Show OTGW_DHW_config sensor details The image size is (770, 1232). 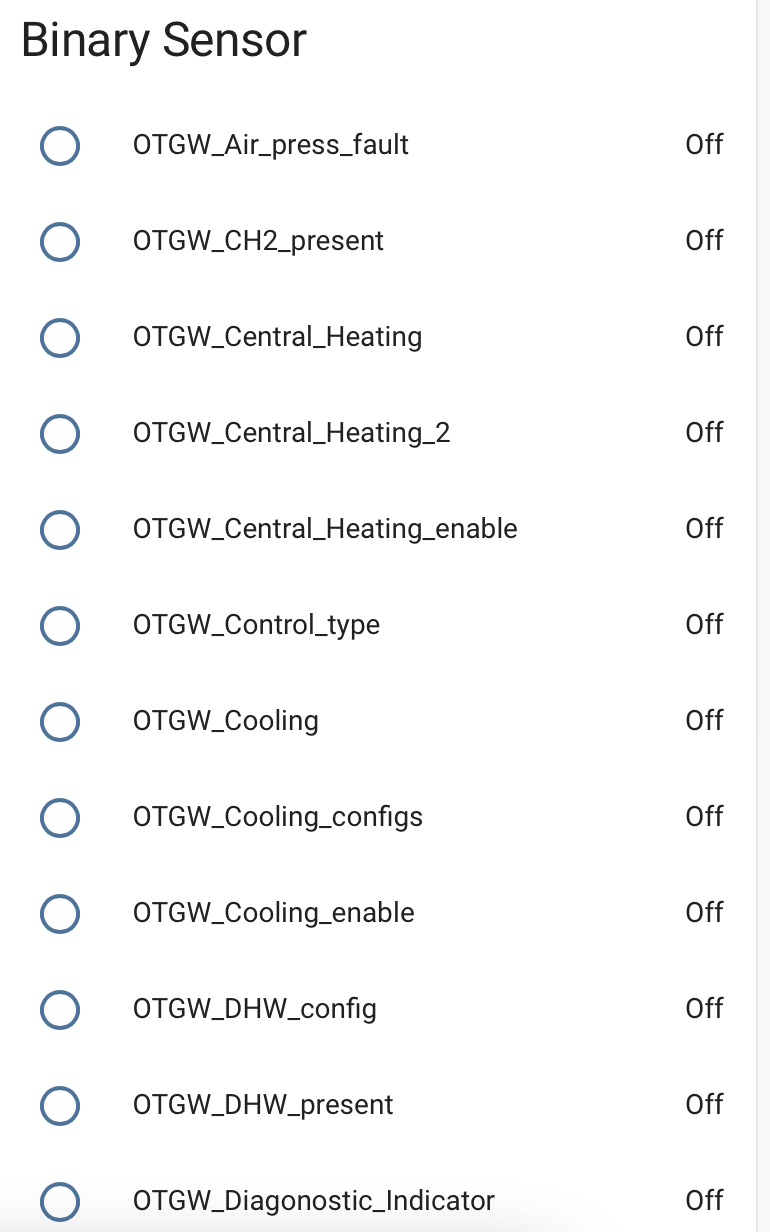[254, 1009]
